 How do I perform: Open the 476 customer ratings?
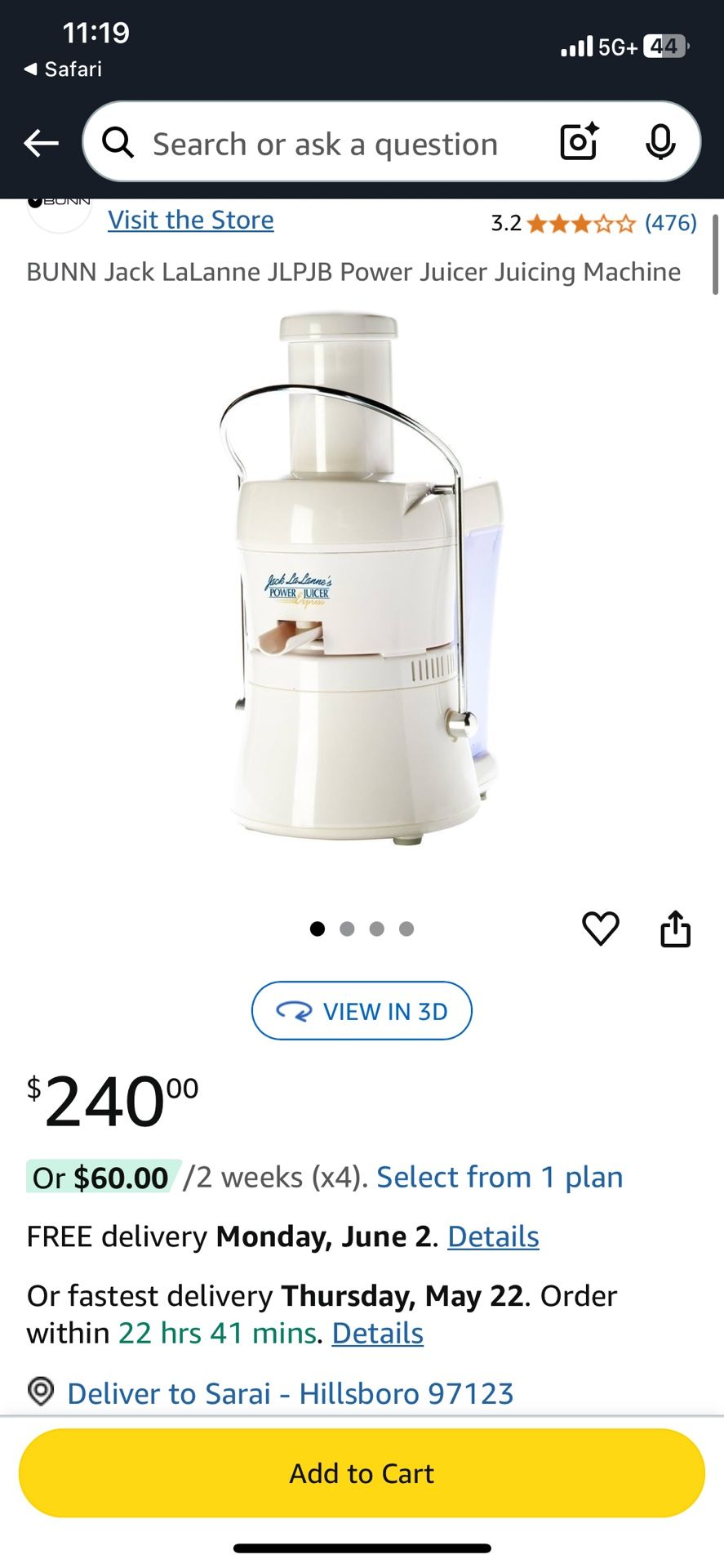pos(670,223)
